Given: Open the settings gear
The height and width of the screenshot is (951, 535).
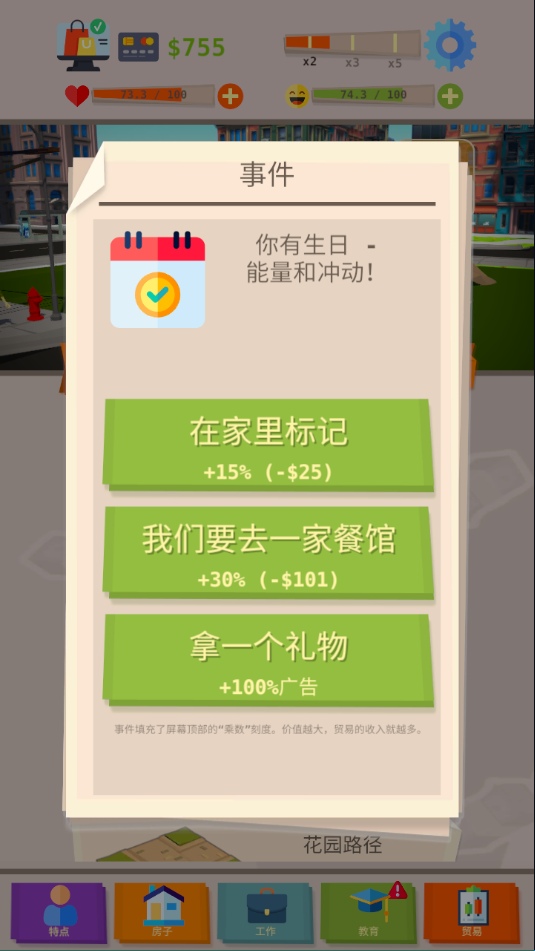Looking at the screenshot, I should pos(449,44).
